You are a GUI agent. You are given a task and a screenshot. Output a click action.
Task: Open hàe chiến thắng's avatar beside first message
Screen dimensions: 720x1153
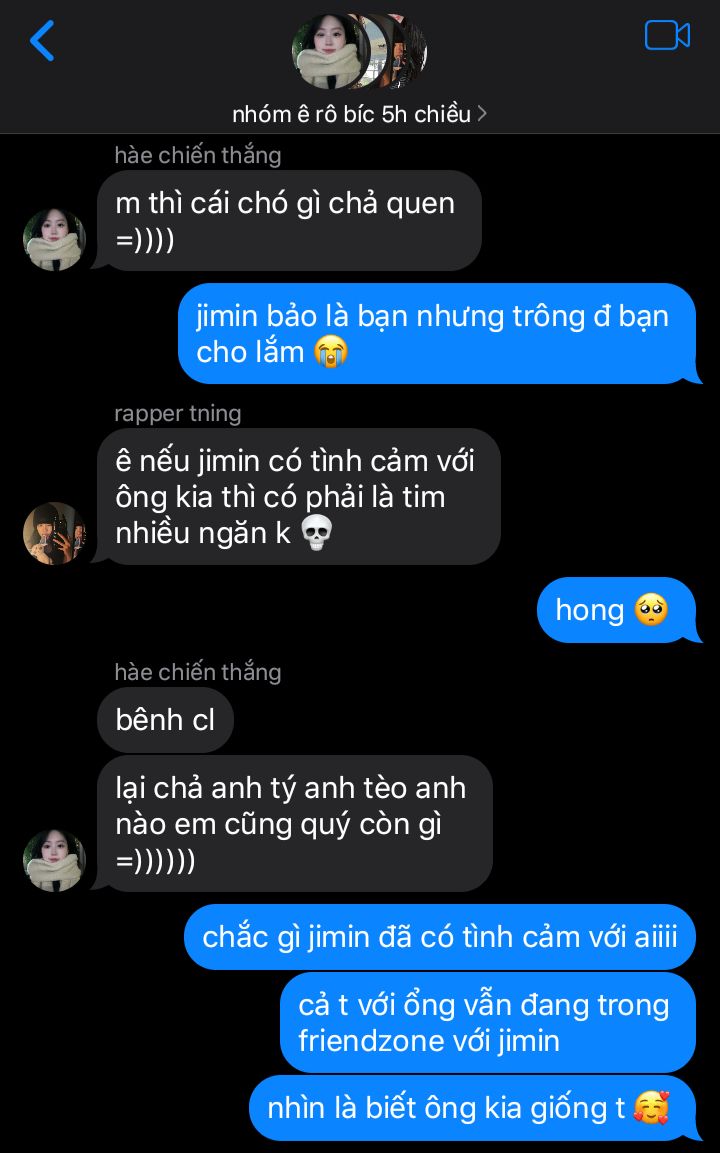54,240
